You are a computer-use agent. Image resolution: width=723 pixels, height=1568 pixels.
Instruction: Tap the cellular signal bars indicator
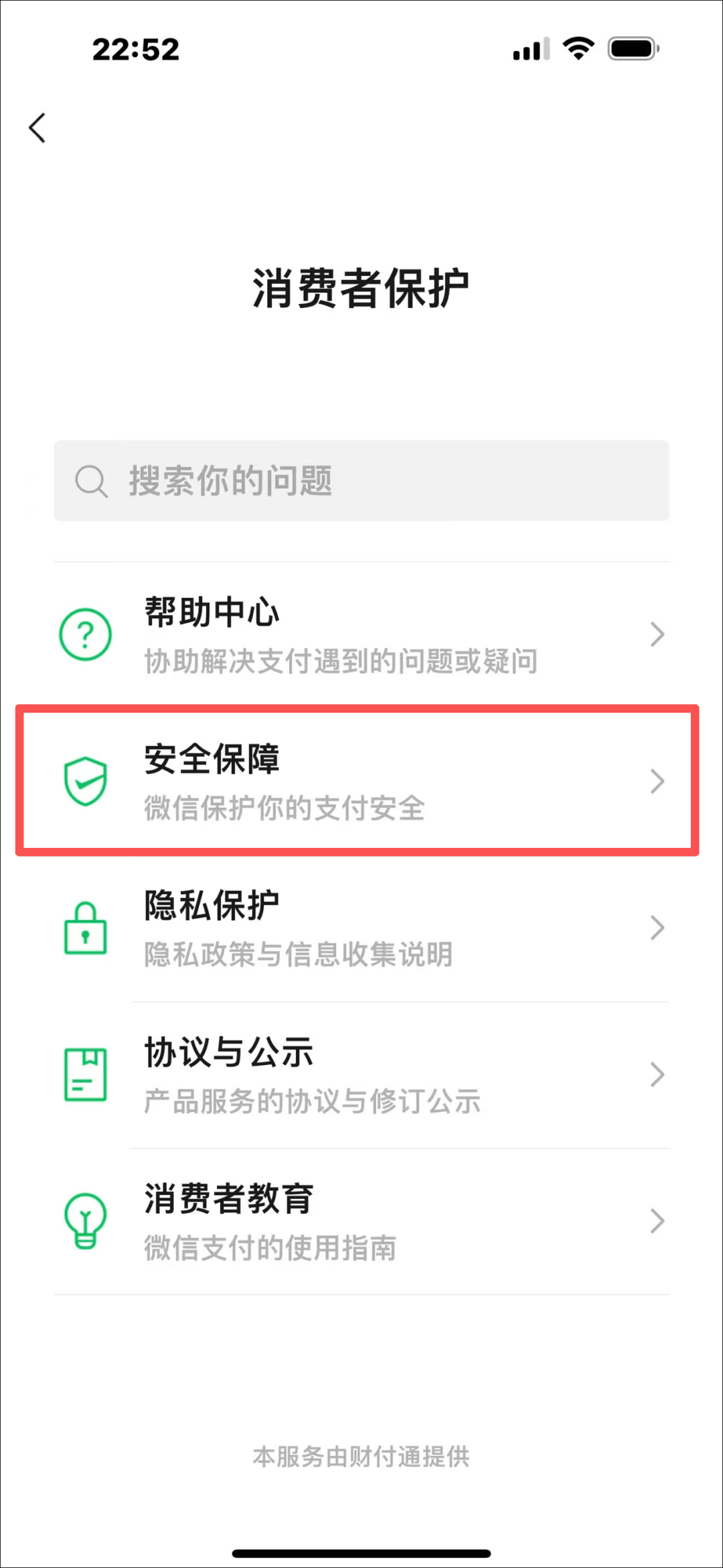pos(529,48)
